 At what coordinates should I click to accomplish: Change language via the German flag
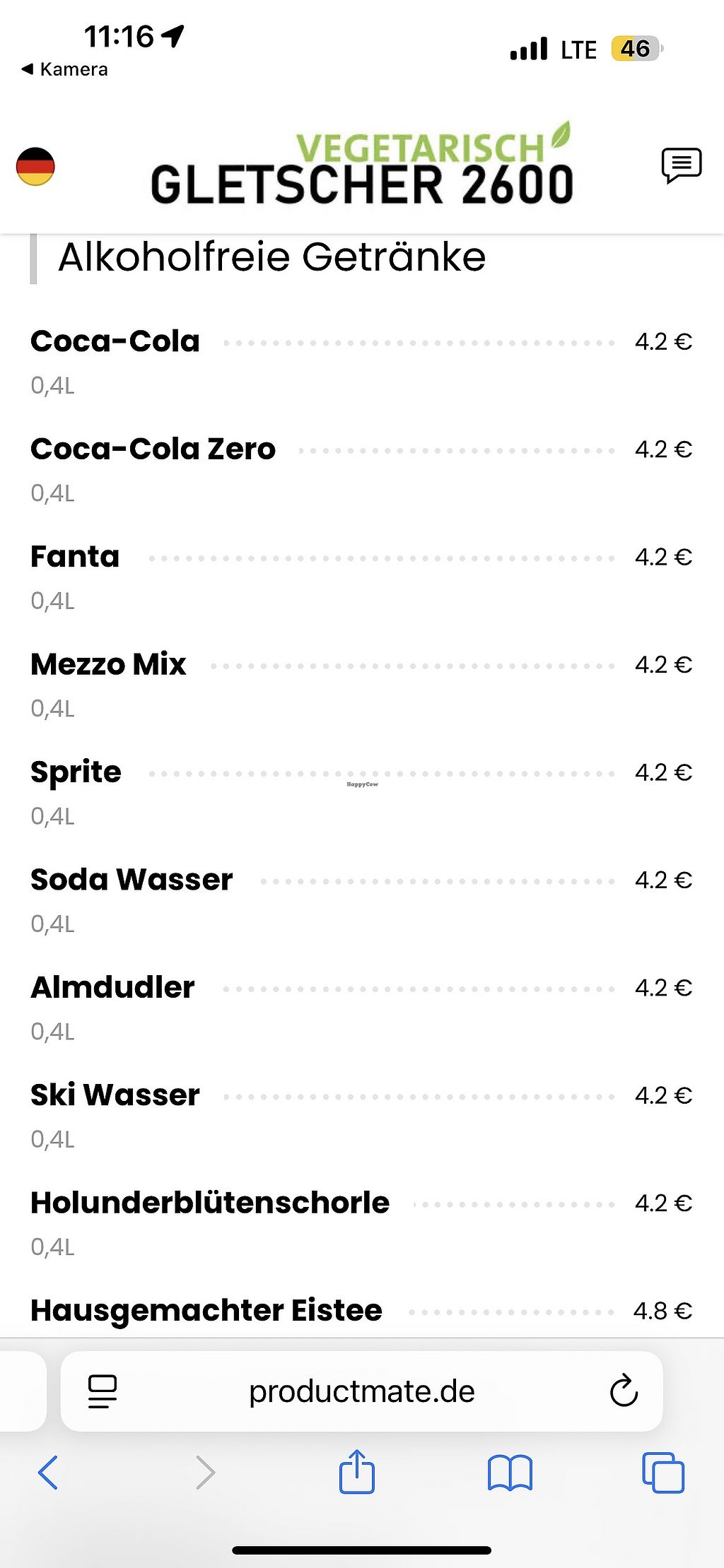click(35, 167)
